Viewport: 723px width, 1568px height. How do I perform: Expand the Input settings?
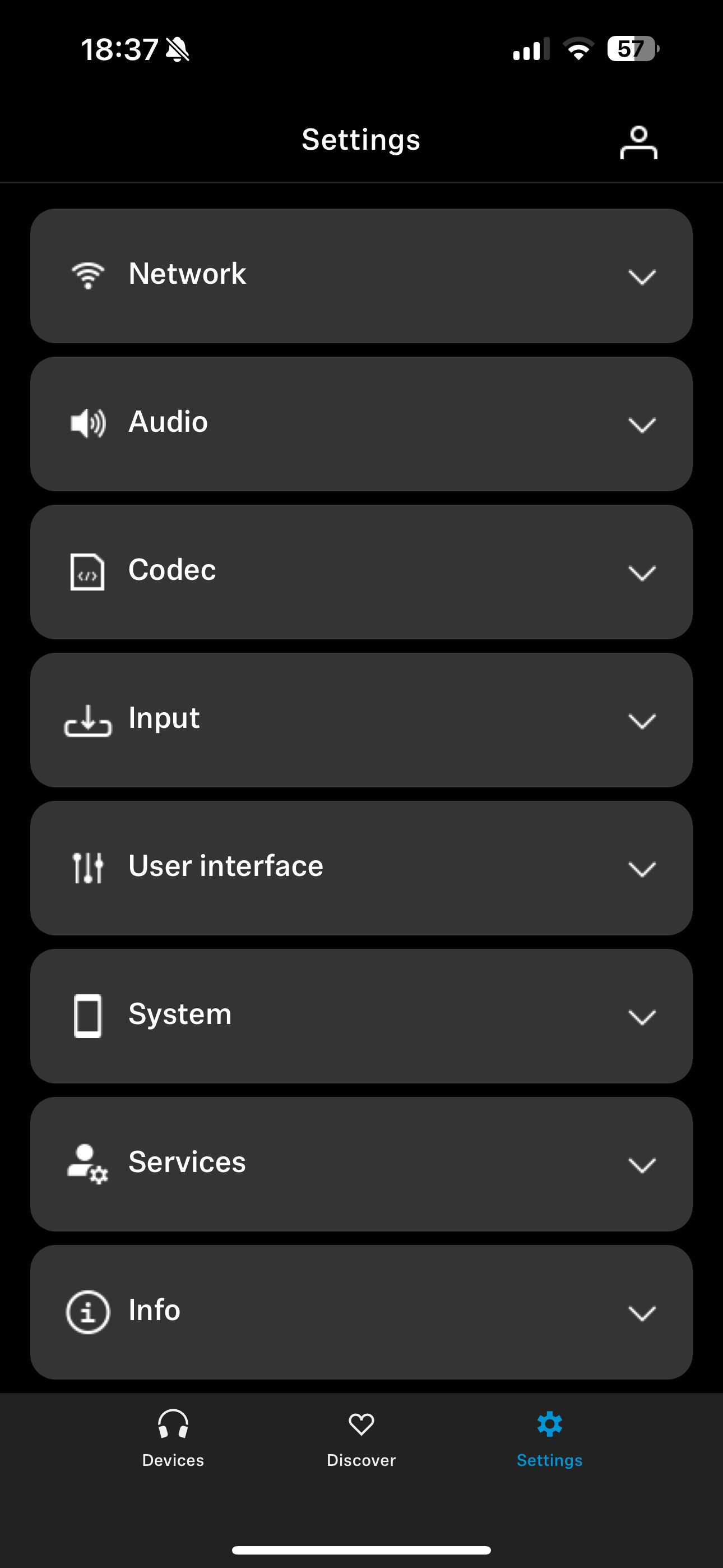coord(361,720)
